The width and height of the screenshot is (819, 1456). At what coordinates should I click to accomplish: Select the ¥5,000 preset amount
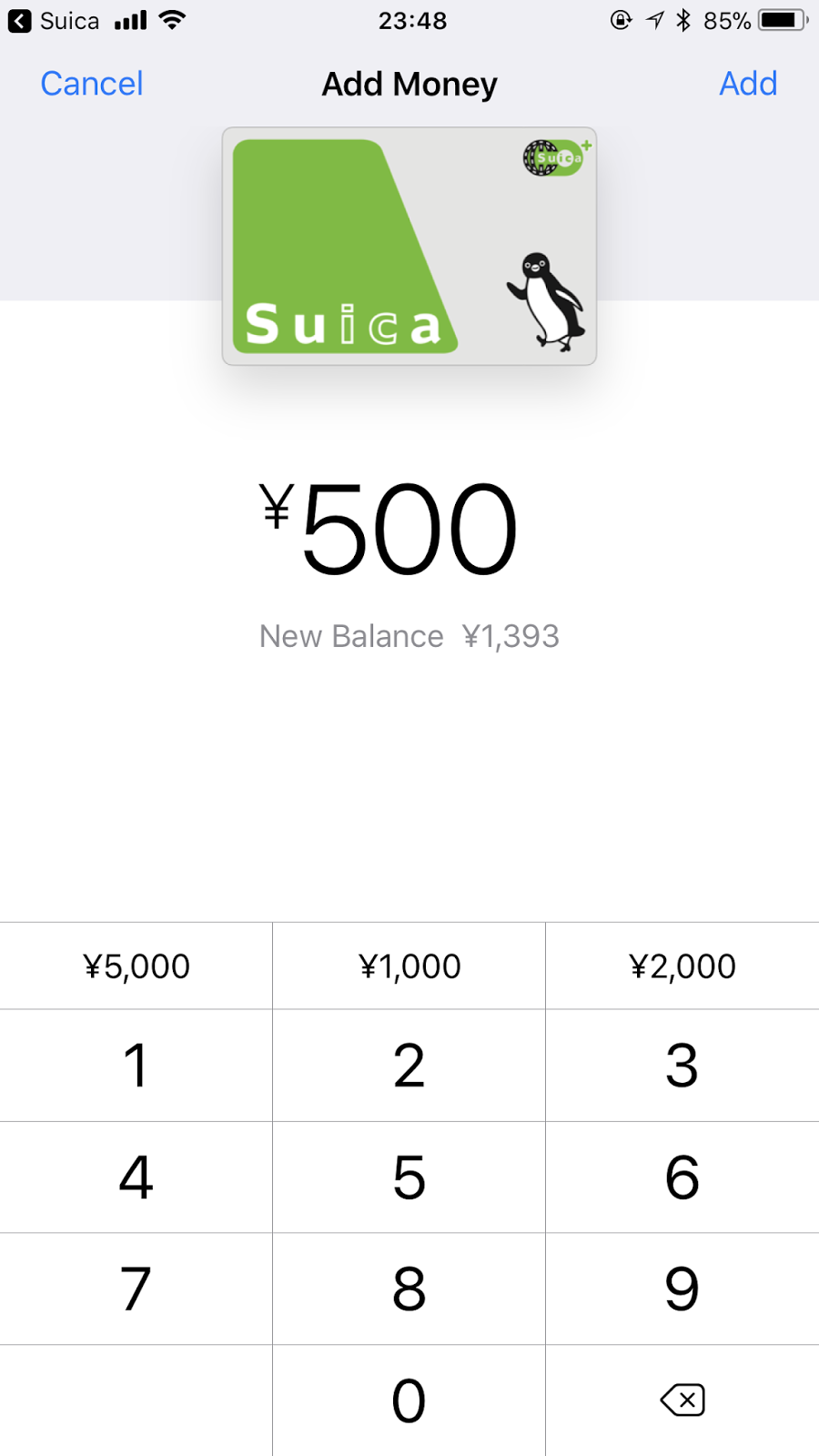(x=136, y=966)
